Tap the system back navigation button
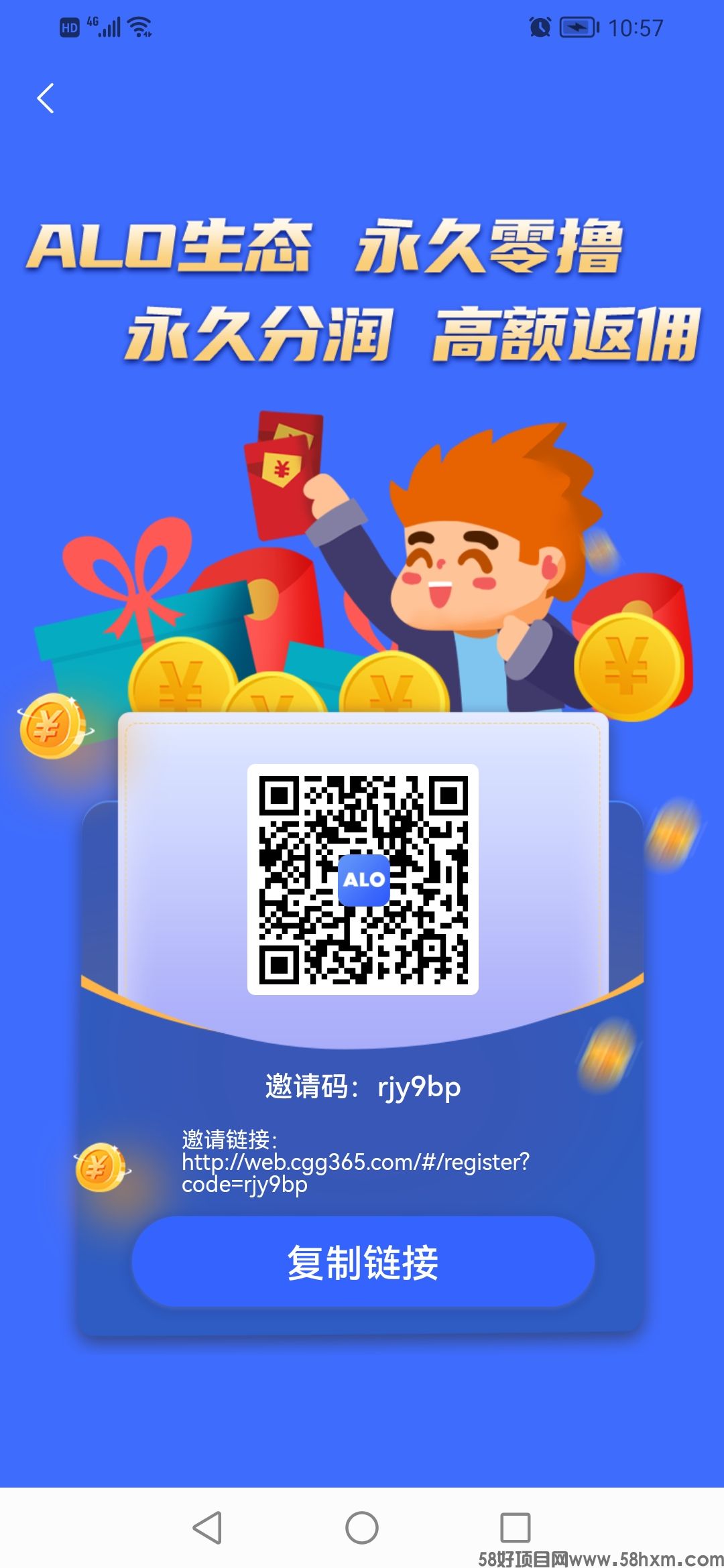Screen dimensions: 724x1568 point(207,1528)
